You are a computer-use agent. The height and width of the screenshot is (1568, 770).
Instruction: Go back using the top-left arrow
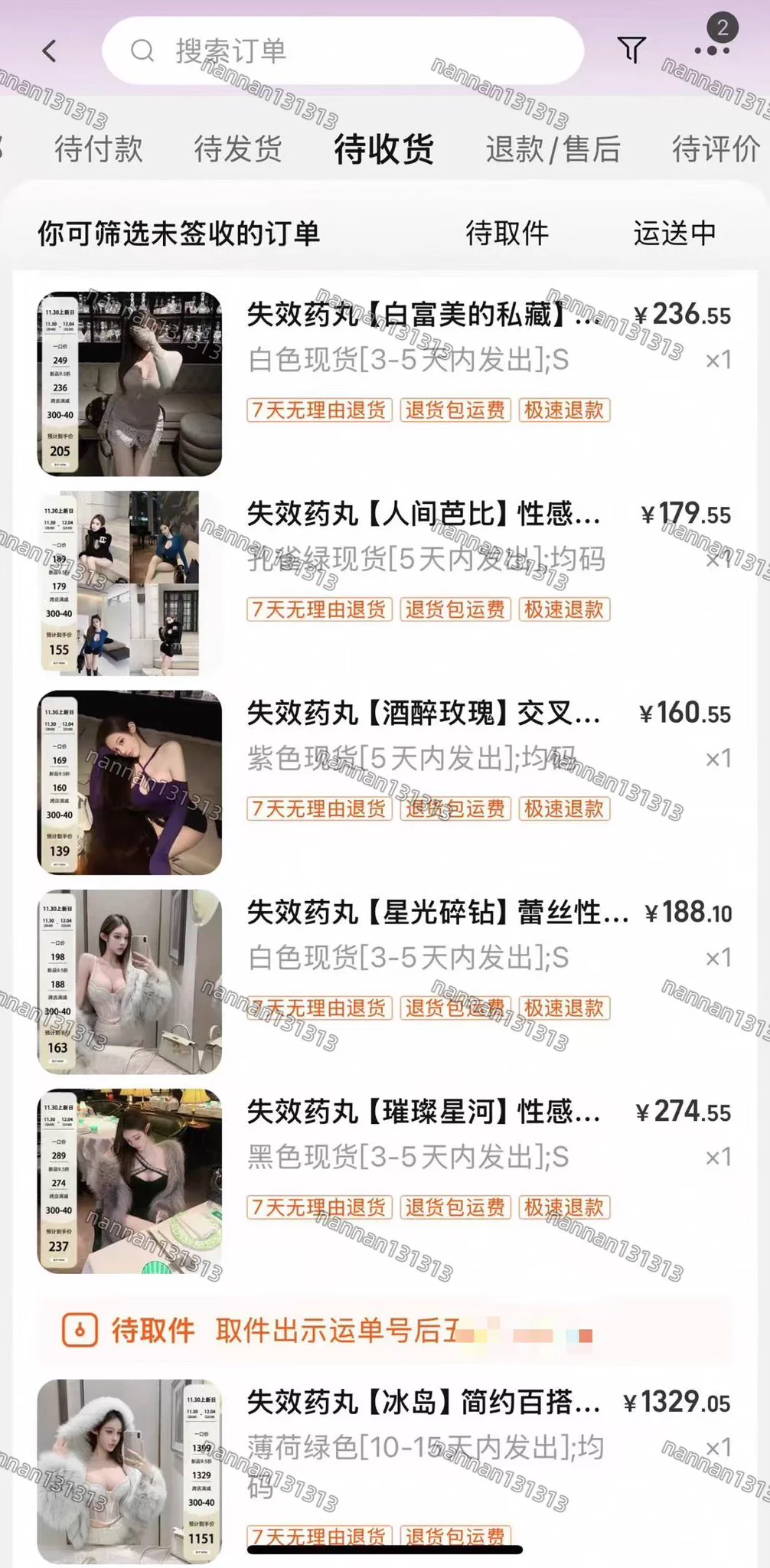click(50, 51)
